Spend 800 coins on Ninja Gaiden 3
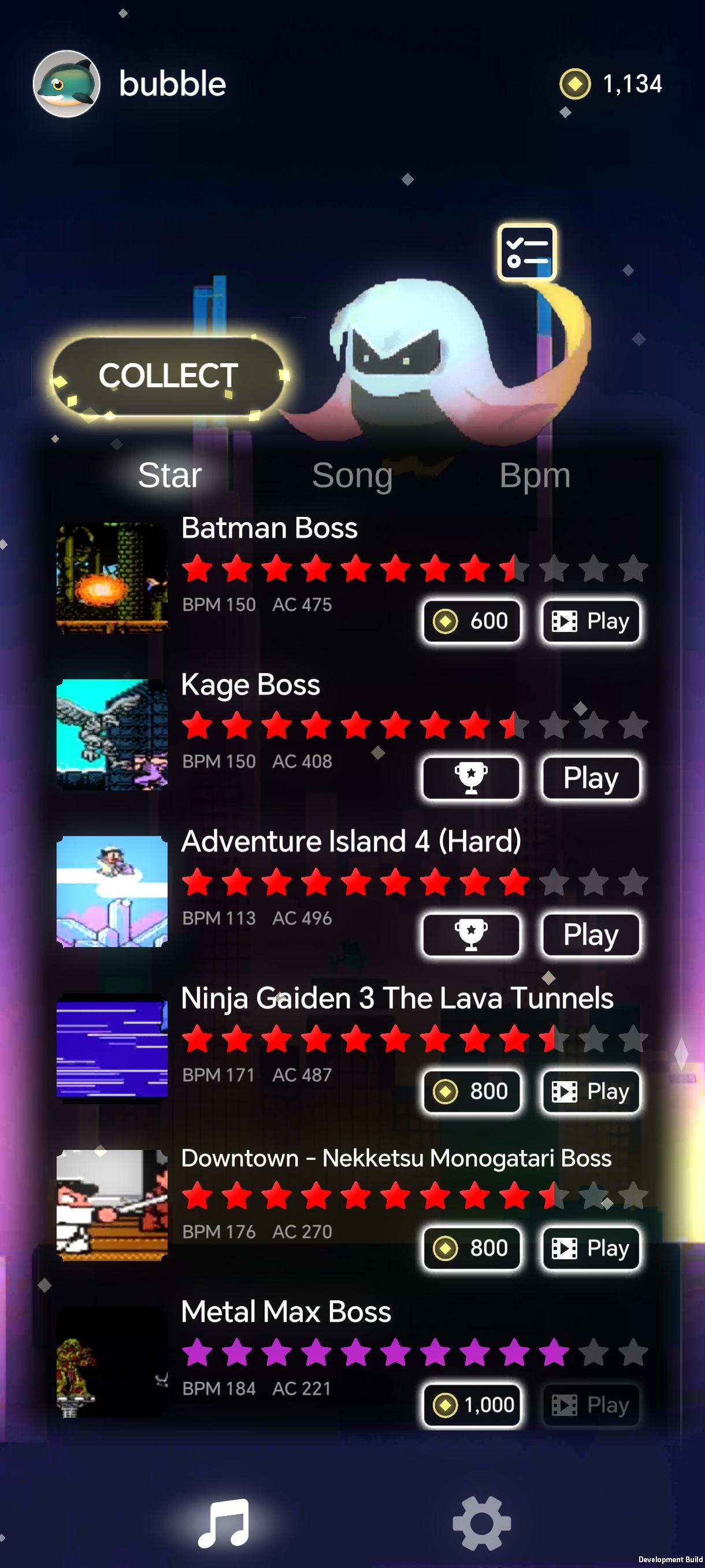Image resolution: width=705 pixels, height=1568 pixels. pyautogui.click(x=472, y=1091)
